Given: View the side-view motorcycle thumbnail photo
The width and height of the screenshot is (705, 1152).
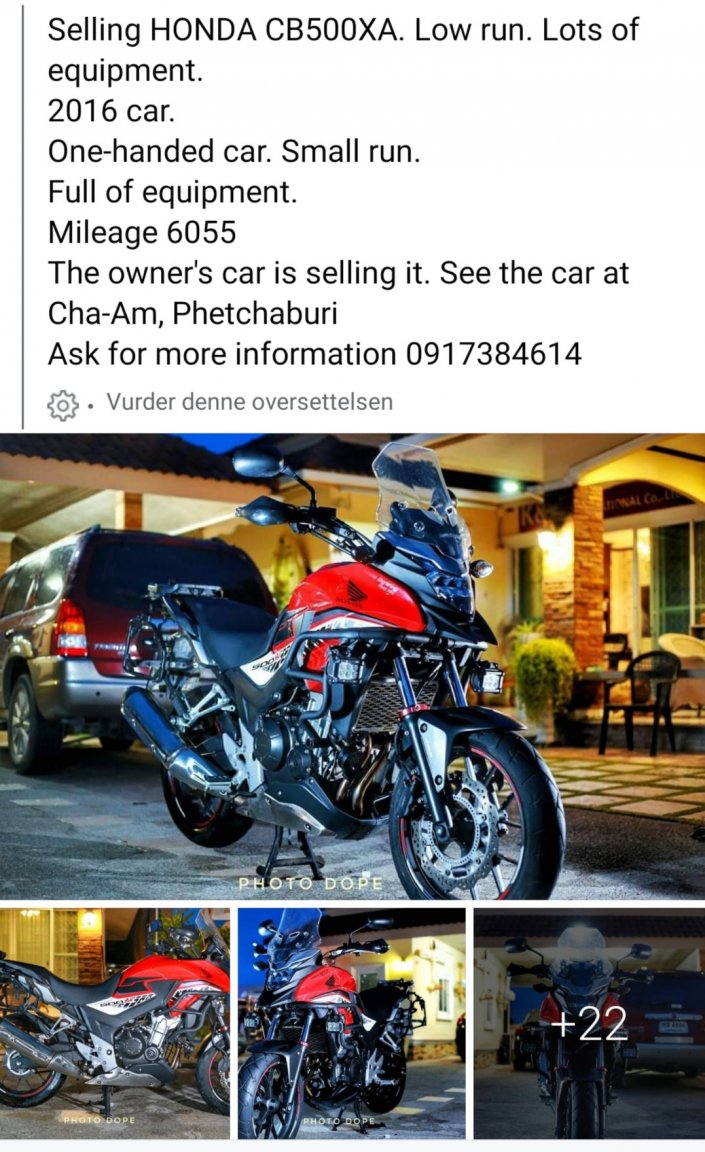Looking at the screenshot, I should coord(114,1023).
